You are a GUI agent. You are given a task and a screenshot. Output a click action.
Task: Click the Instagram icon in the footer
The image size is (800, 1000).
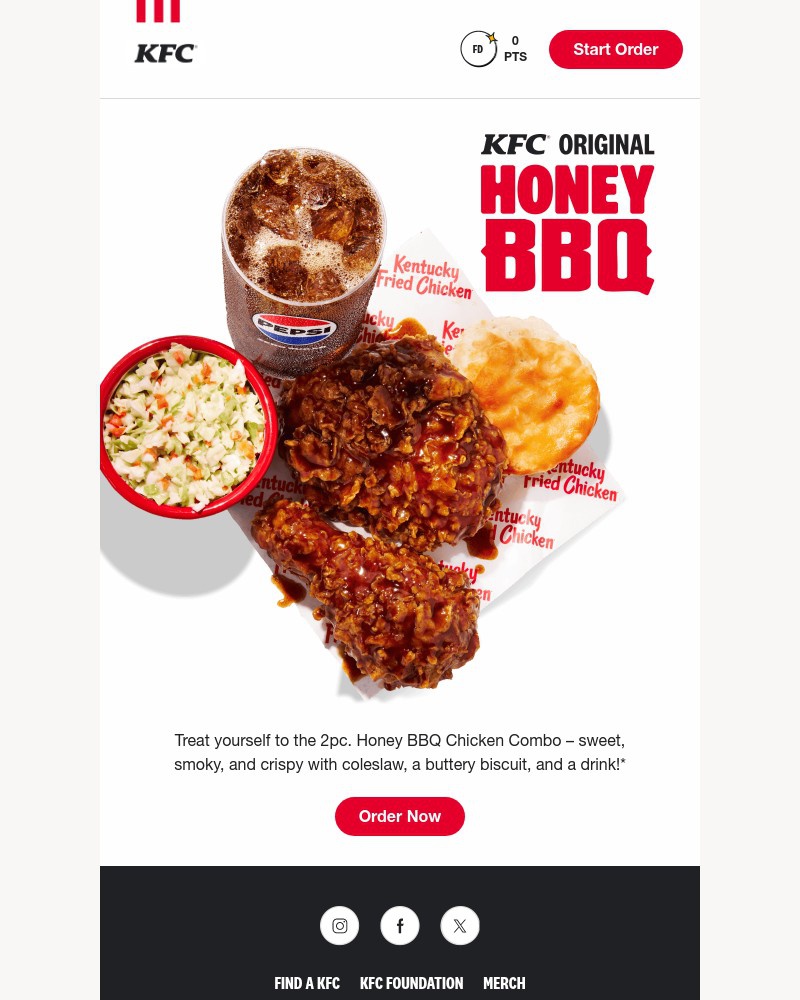pos(340,925)
